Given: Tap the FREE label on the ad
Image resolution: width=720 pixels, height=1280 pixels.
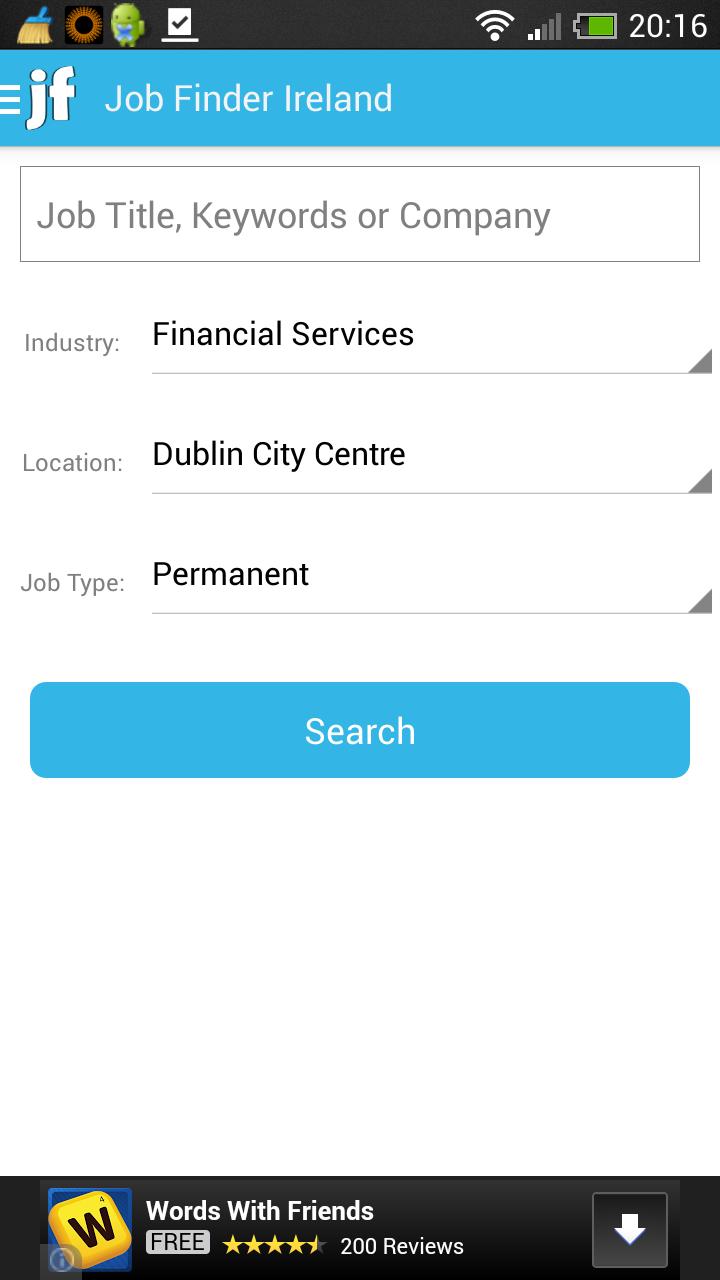Looking at the screenshot, I should (178, 1241).
